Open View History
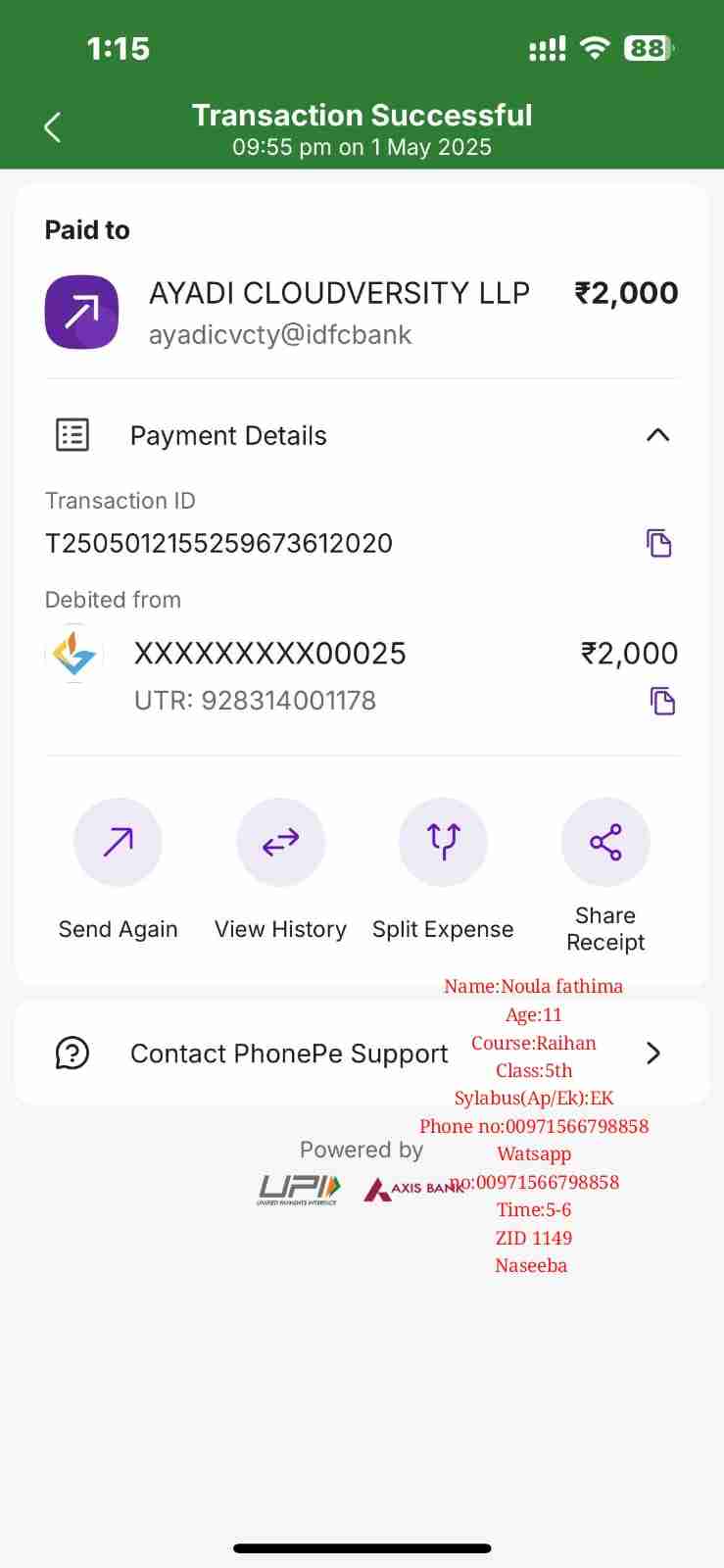Image resolution: width=724 pixels, height=1568 pixels. tap(280, 843)
